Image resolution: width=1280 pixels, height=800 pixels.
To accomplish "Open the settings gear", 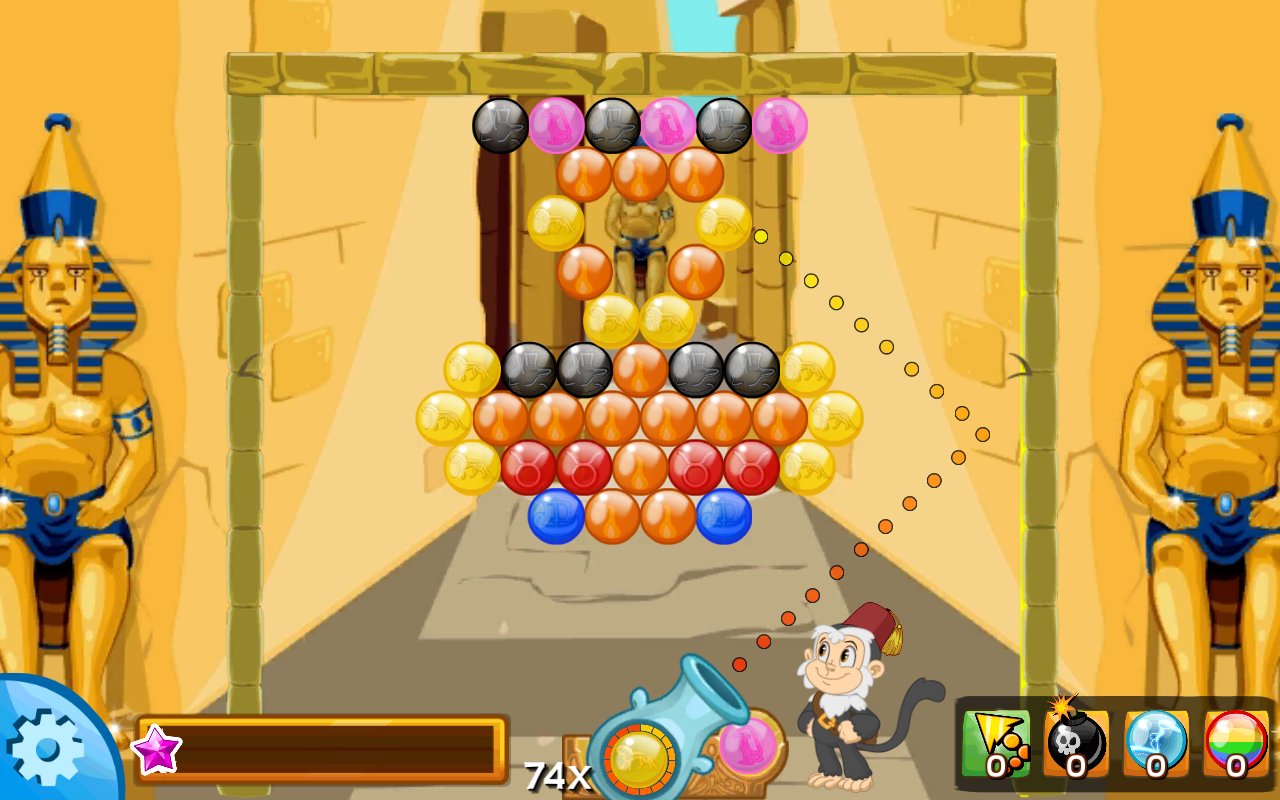I will (45, 747).
